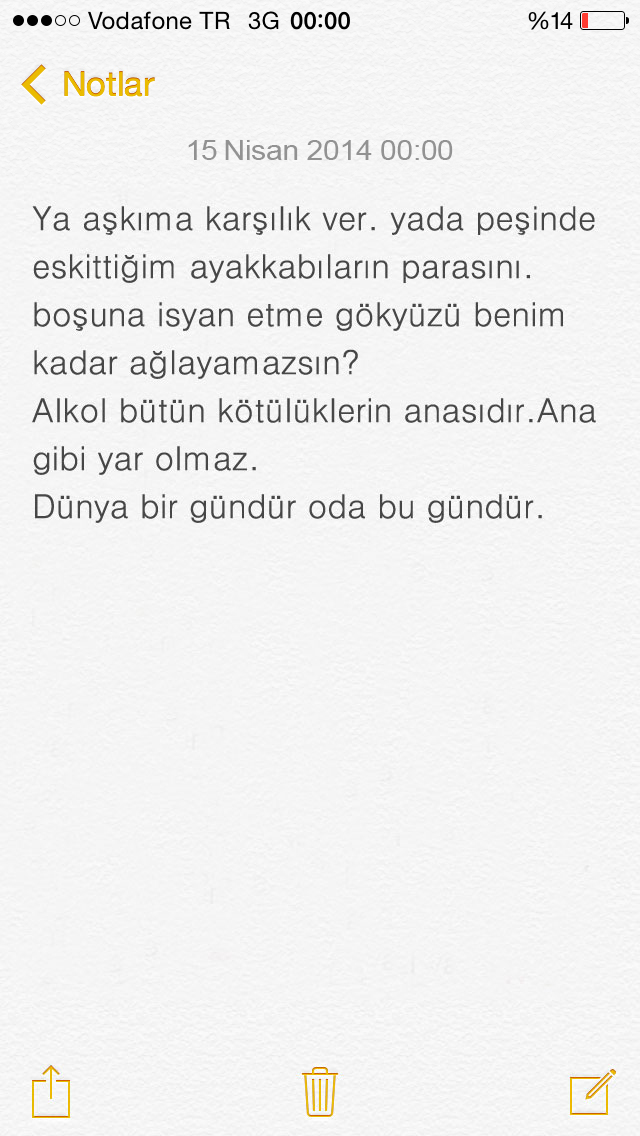Delete this note with trash icon
The image size is (640, 1136).
320,1091
